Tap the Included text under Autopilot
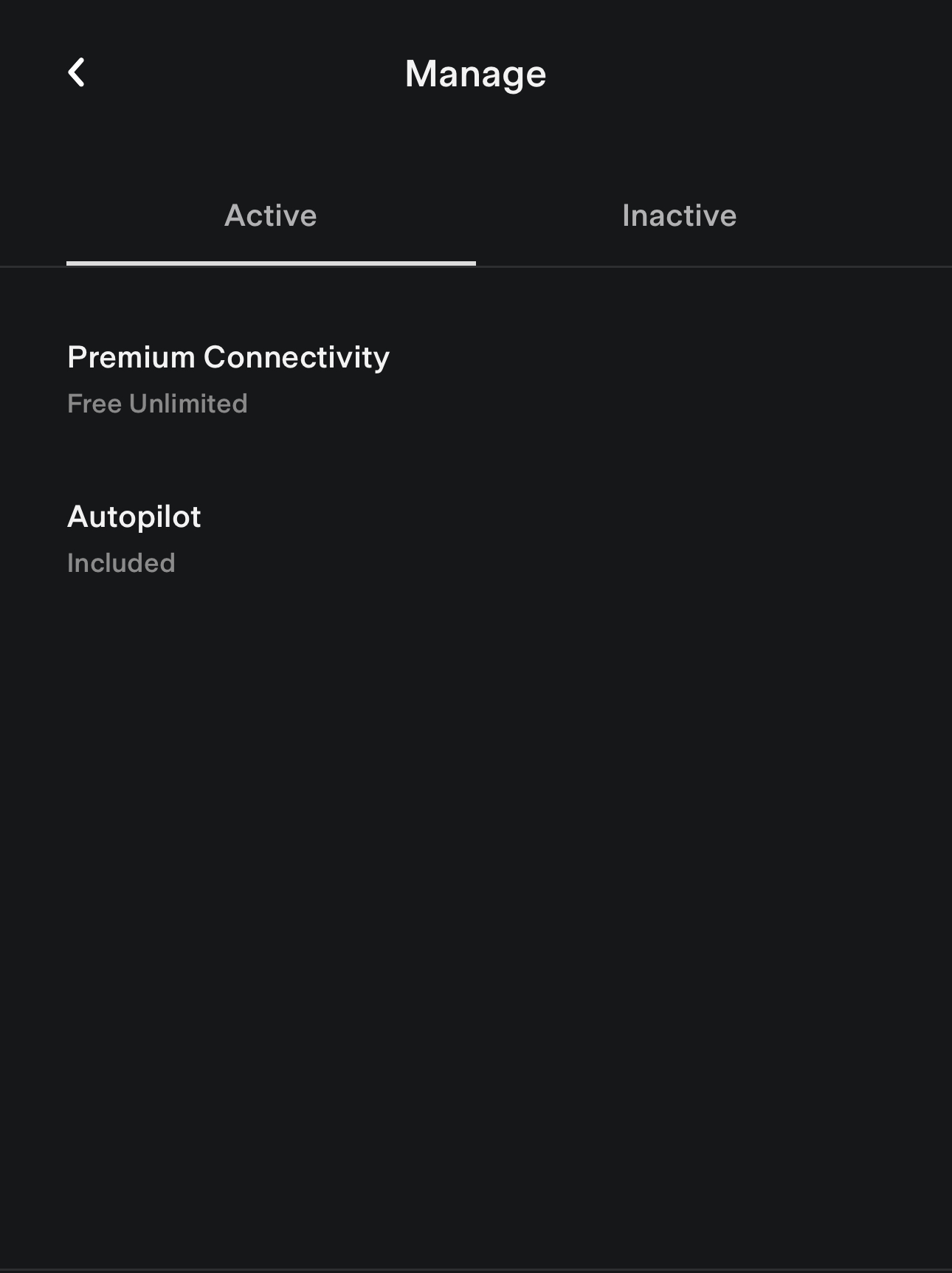The height and width of the screenshot is (1273, 952). point(121,563)
